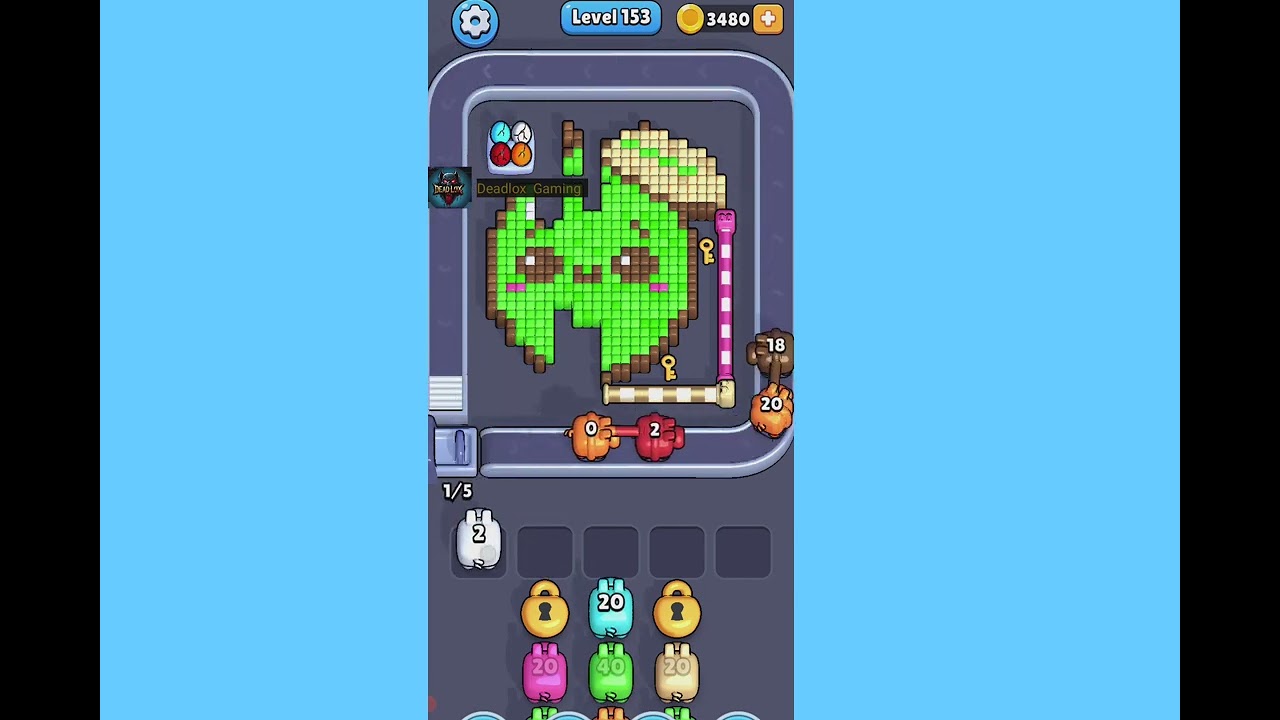Open the settings gear
This screenshot has width=1280, height=720.
click(x=475, y=21)
